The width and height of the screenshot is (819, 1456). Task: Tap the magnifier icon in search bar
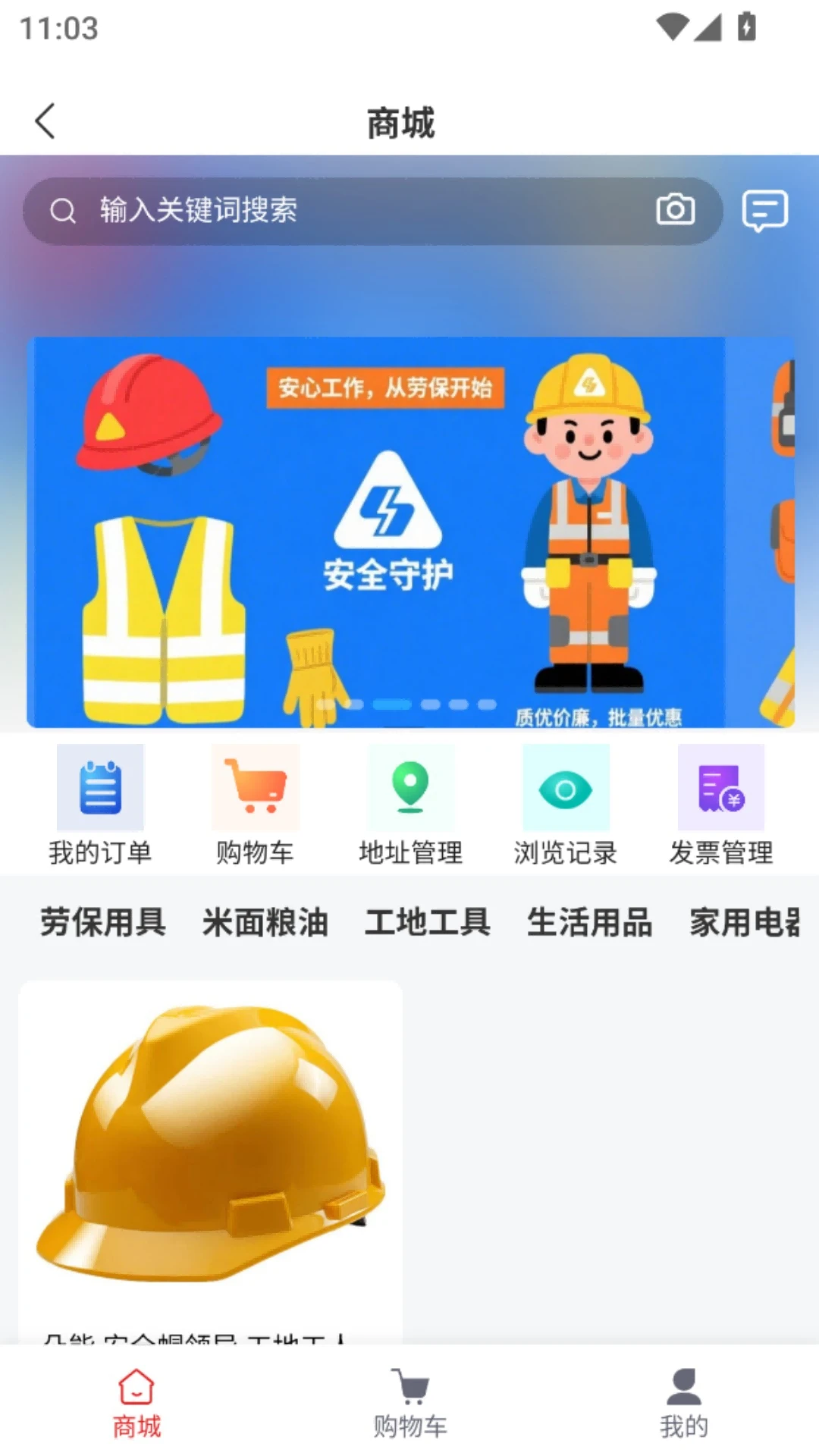tap(63, 211)
